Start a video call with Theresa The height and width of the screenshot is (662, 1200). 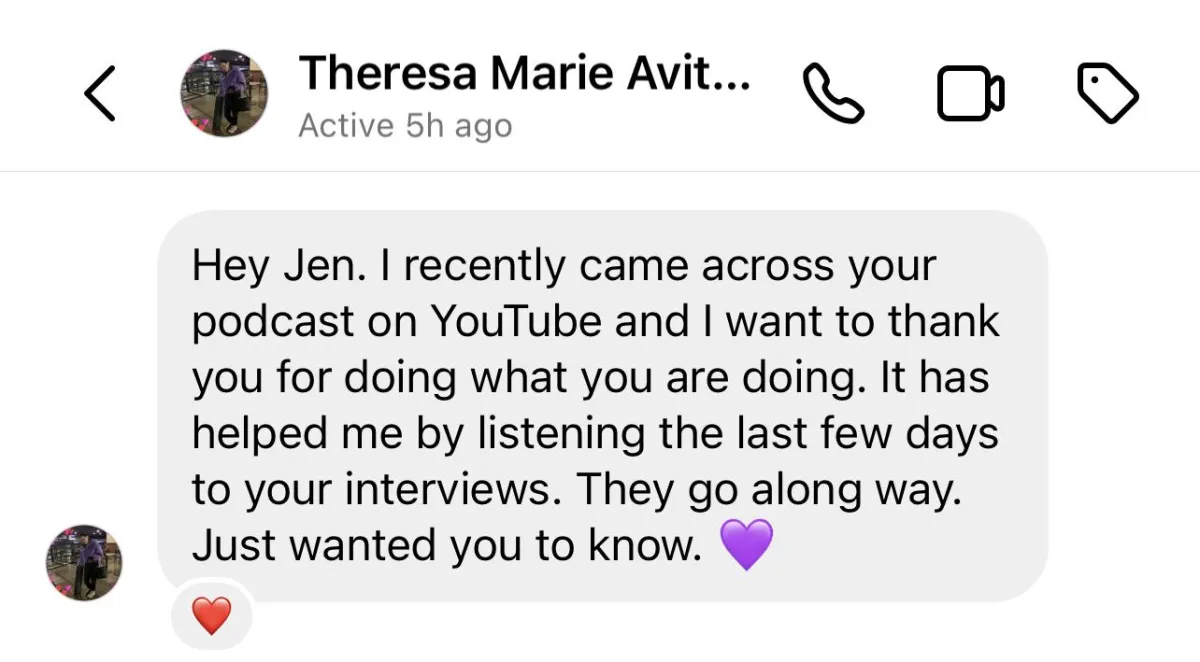(x=970, y=94)
